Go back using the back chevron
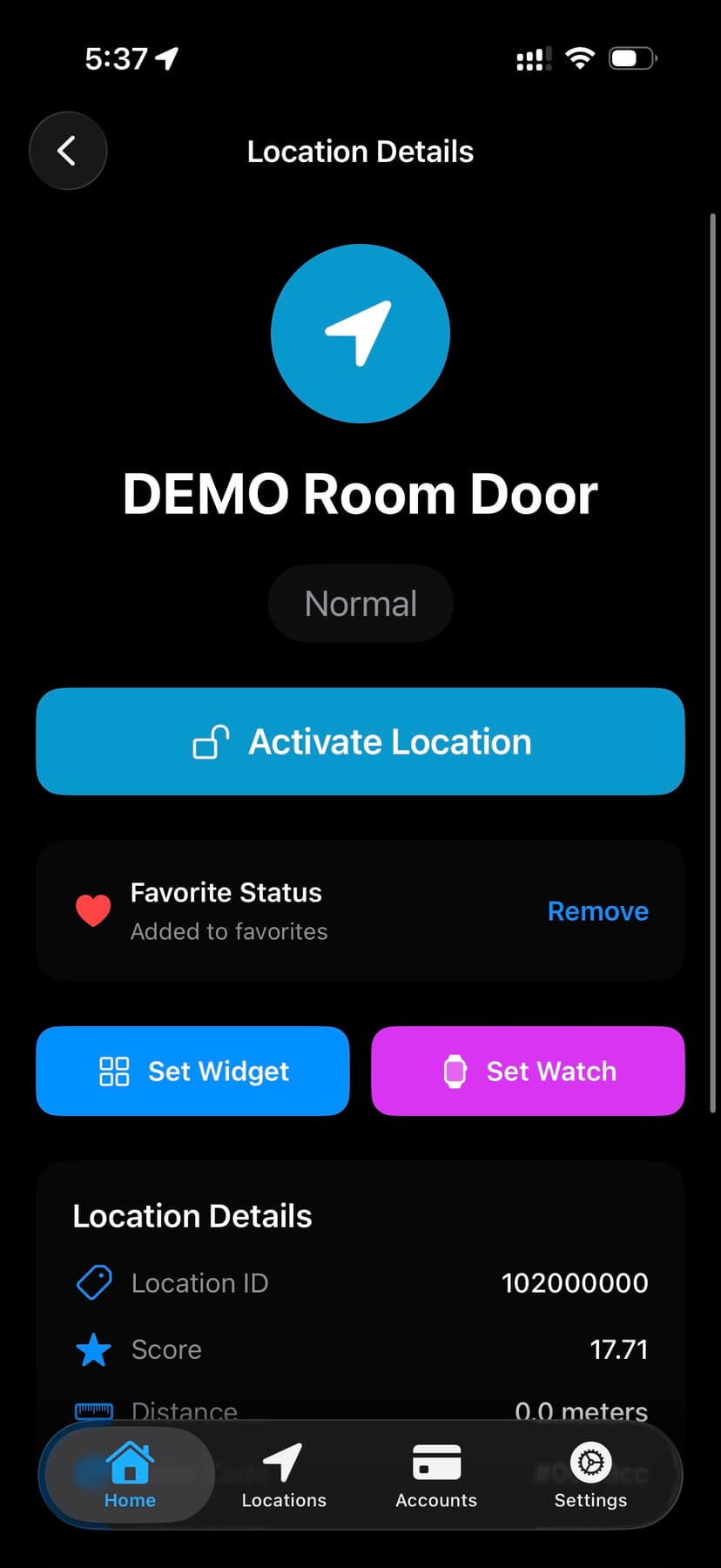This screenshot has height=1568, width=721. (x=68, y=151)
